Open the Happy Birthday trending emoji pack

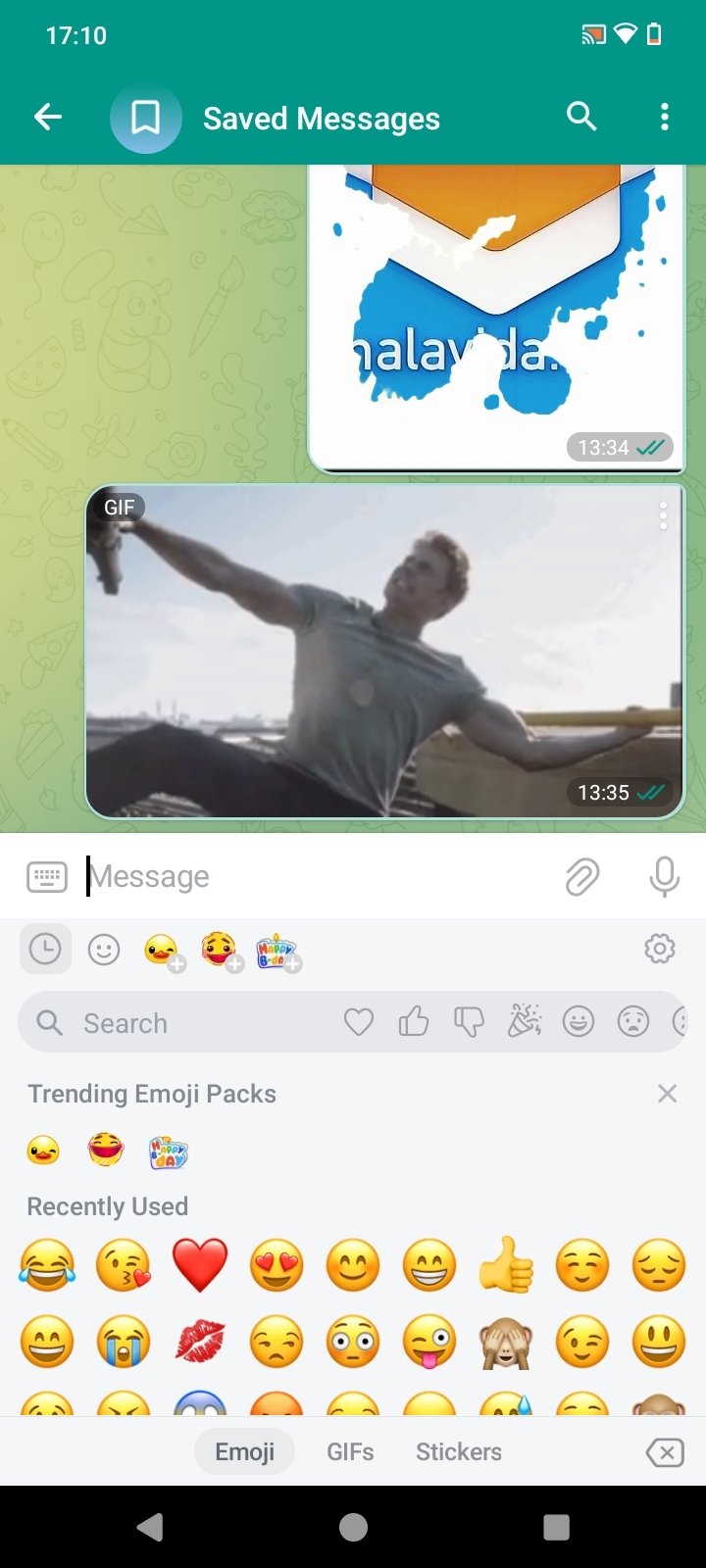coord(168,1152)
